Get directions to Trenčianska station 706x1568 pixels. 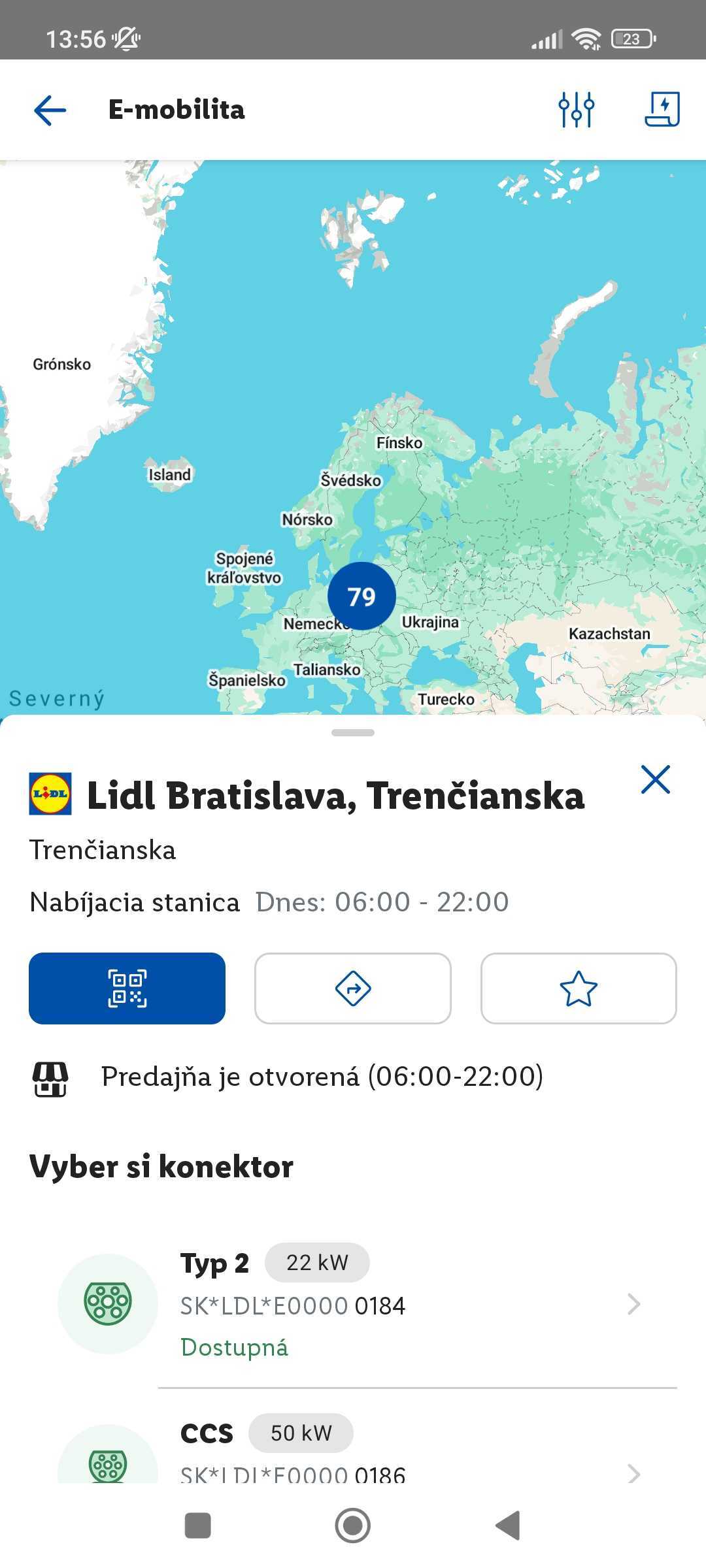point(353,988)
